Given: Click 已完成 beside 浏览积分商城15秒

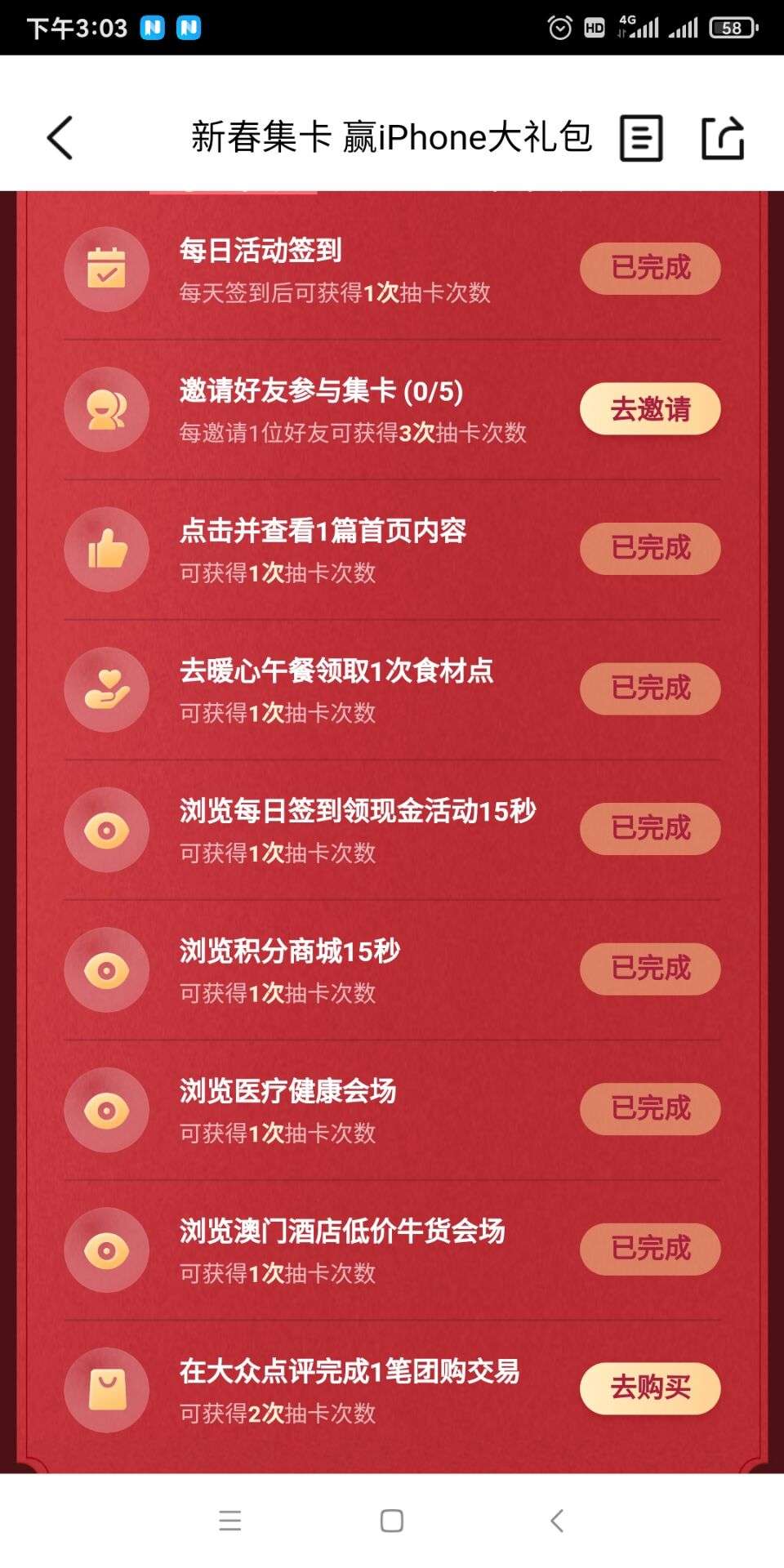Looking at the screenshot, I should (x=649, y=969).
